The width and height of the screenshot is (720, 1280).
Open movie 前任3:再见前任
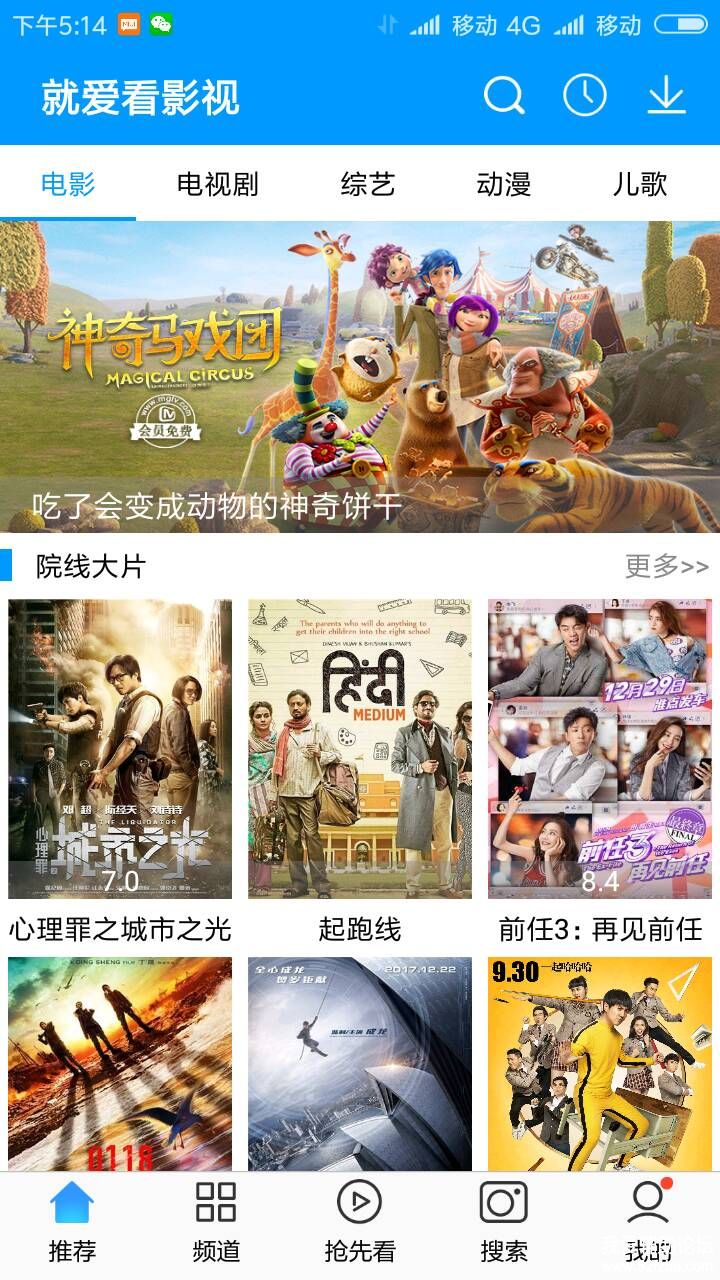coord(600,750)
